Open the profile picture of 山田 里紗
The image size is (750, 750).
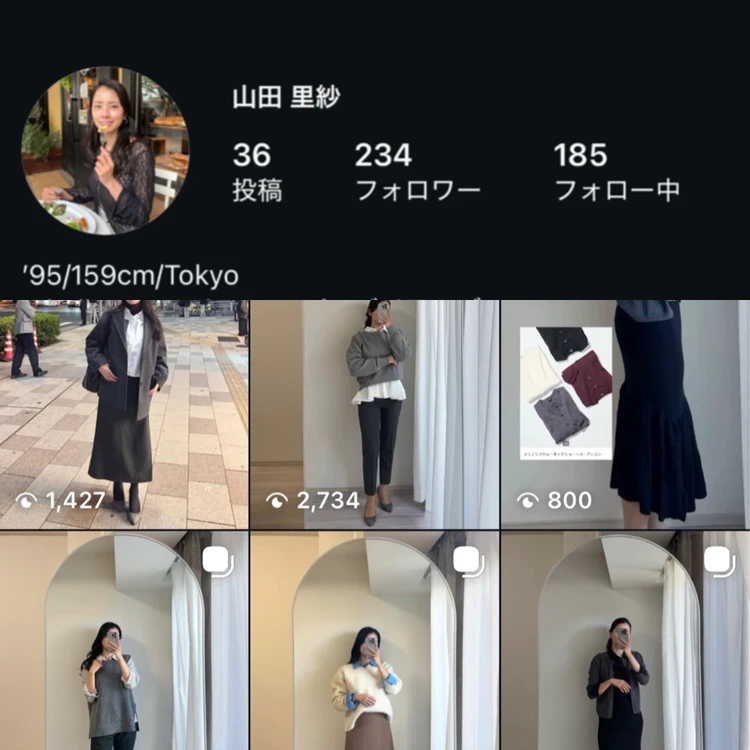pos(105,151)
